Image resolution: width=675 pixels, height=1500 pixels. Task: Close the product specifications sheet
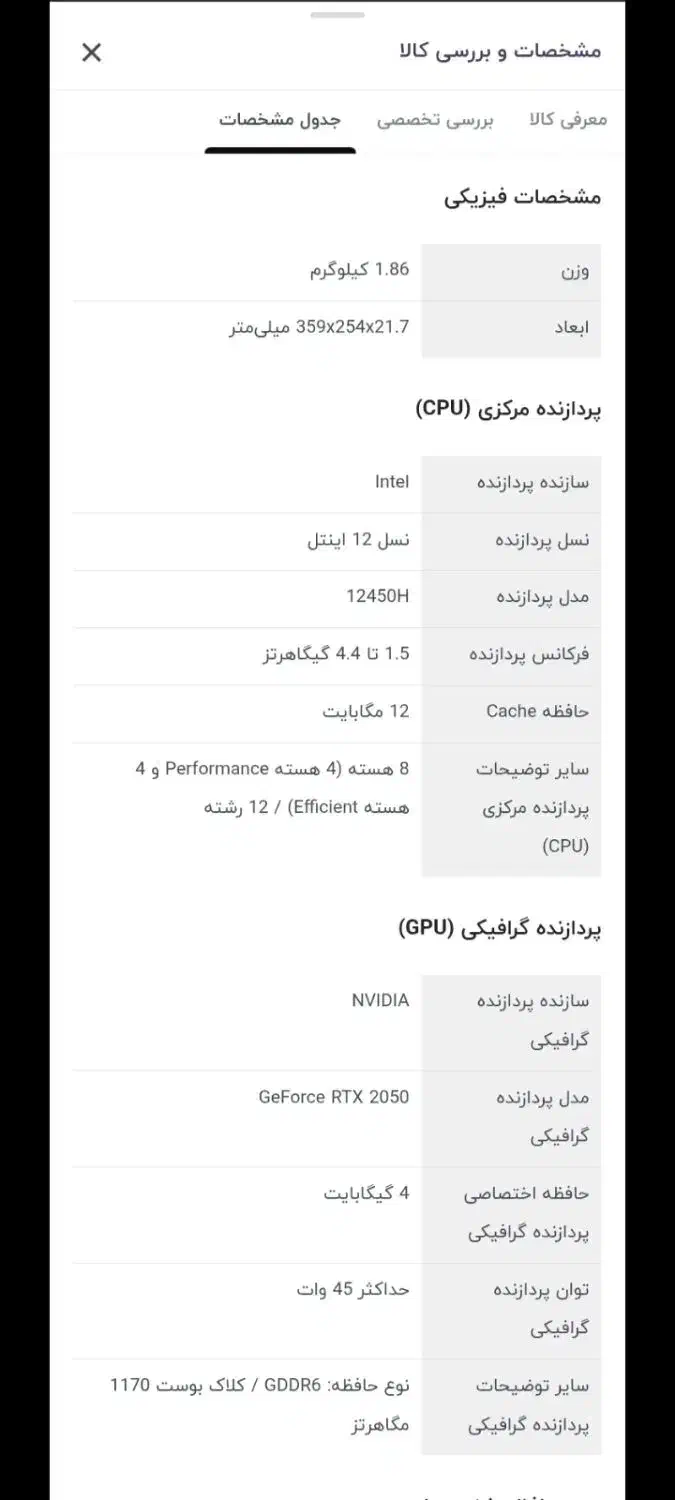click(x=91, y=53)
